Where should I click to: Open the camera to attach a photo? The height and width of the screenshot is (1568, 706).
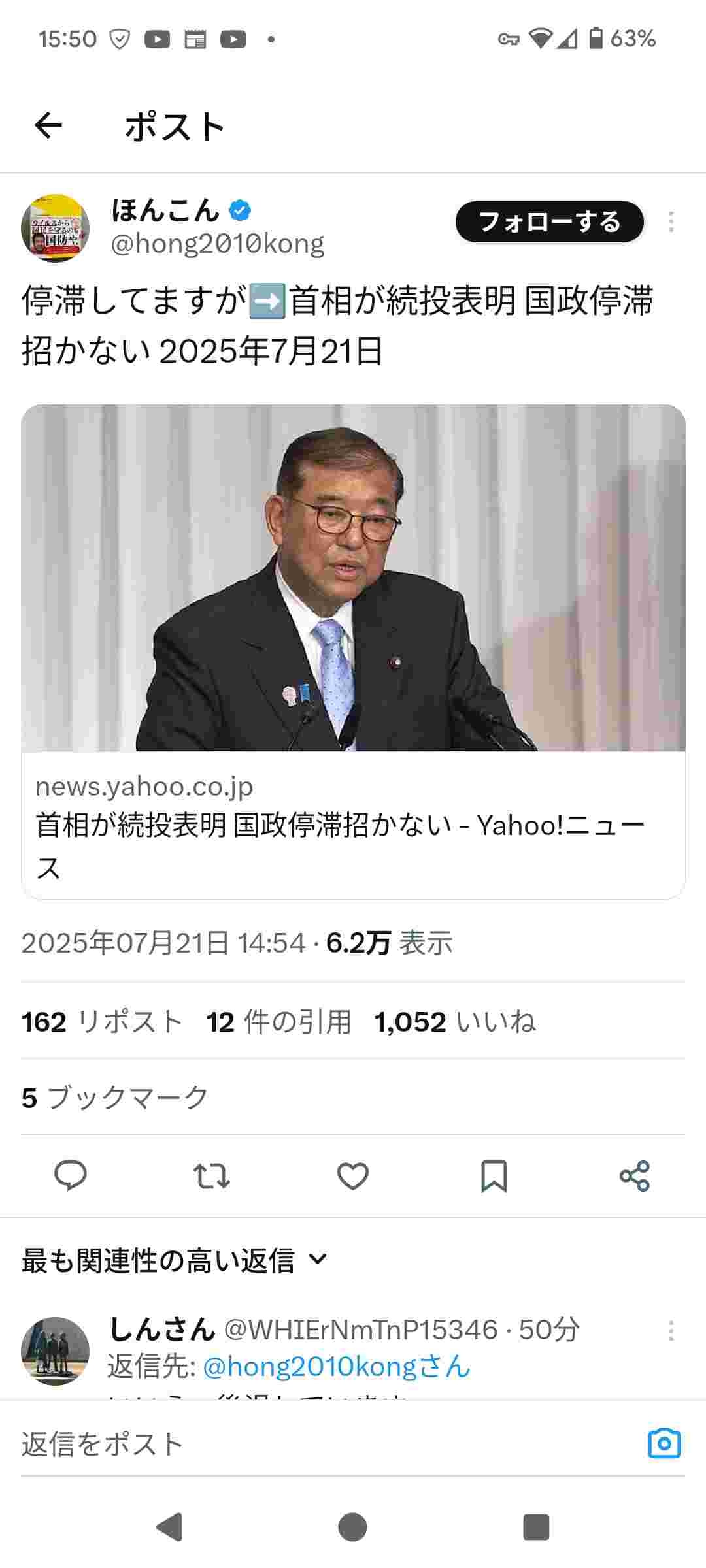[664, 1444]
